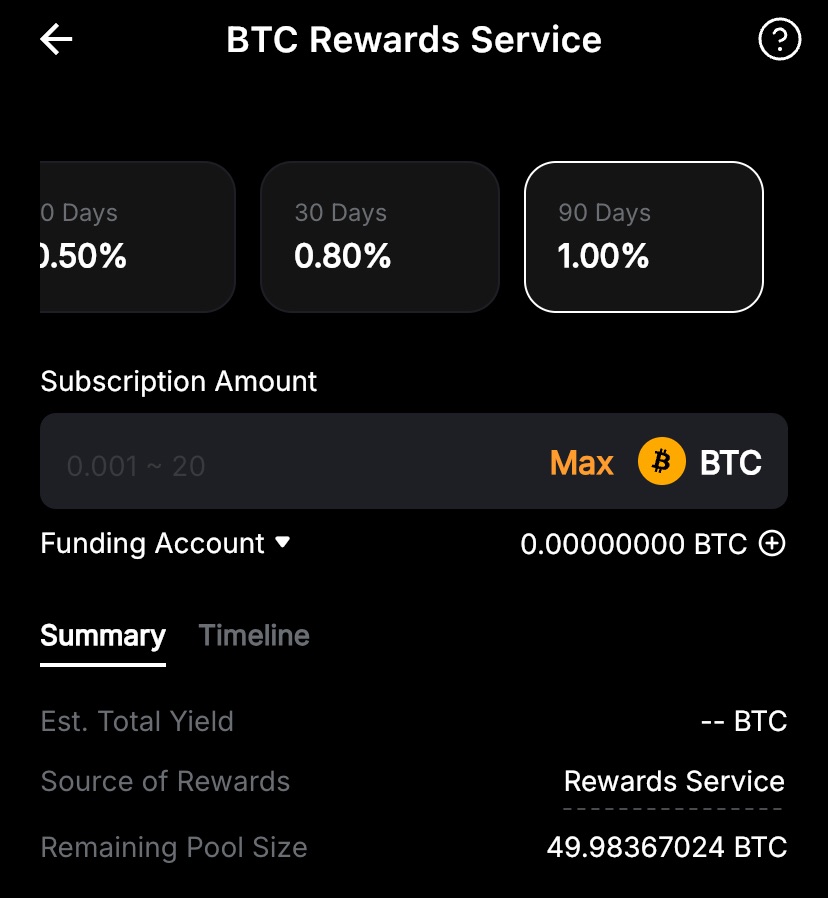828x898 pixels.
Task: Open help for BTC Rewards Service
Action: coord(780,40)
